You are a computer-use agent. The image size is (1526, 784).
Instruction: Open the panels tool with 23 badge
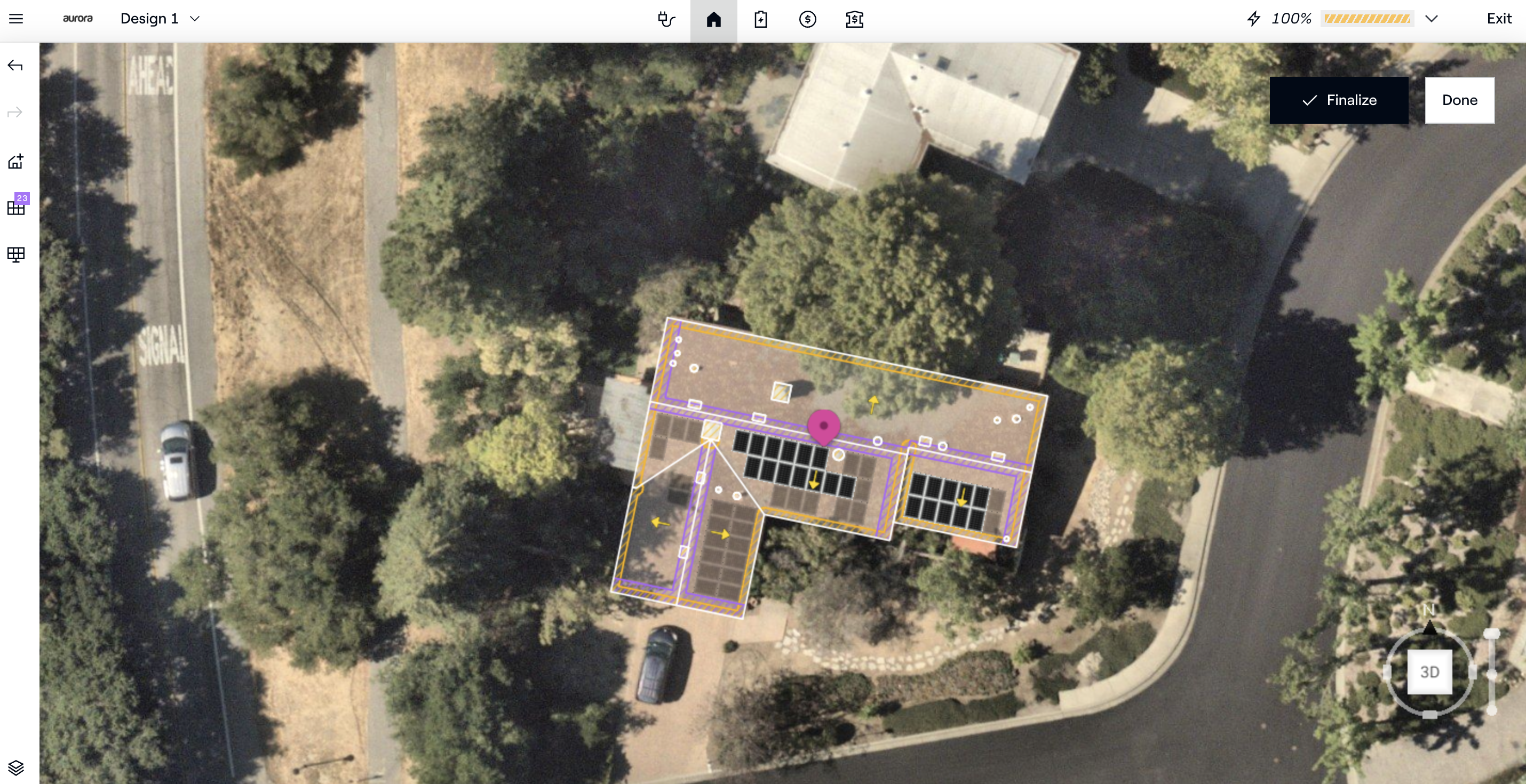click(15, 207)
